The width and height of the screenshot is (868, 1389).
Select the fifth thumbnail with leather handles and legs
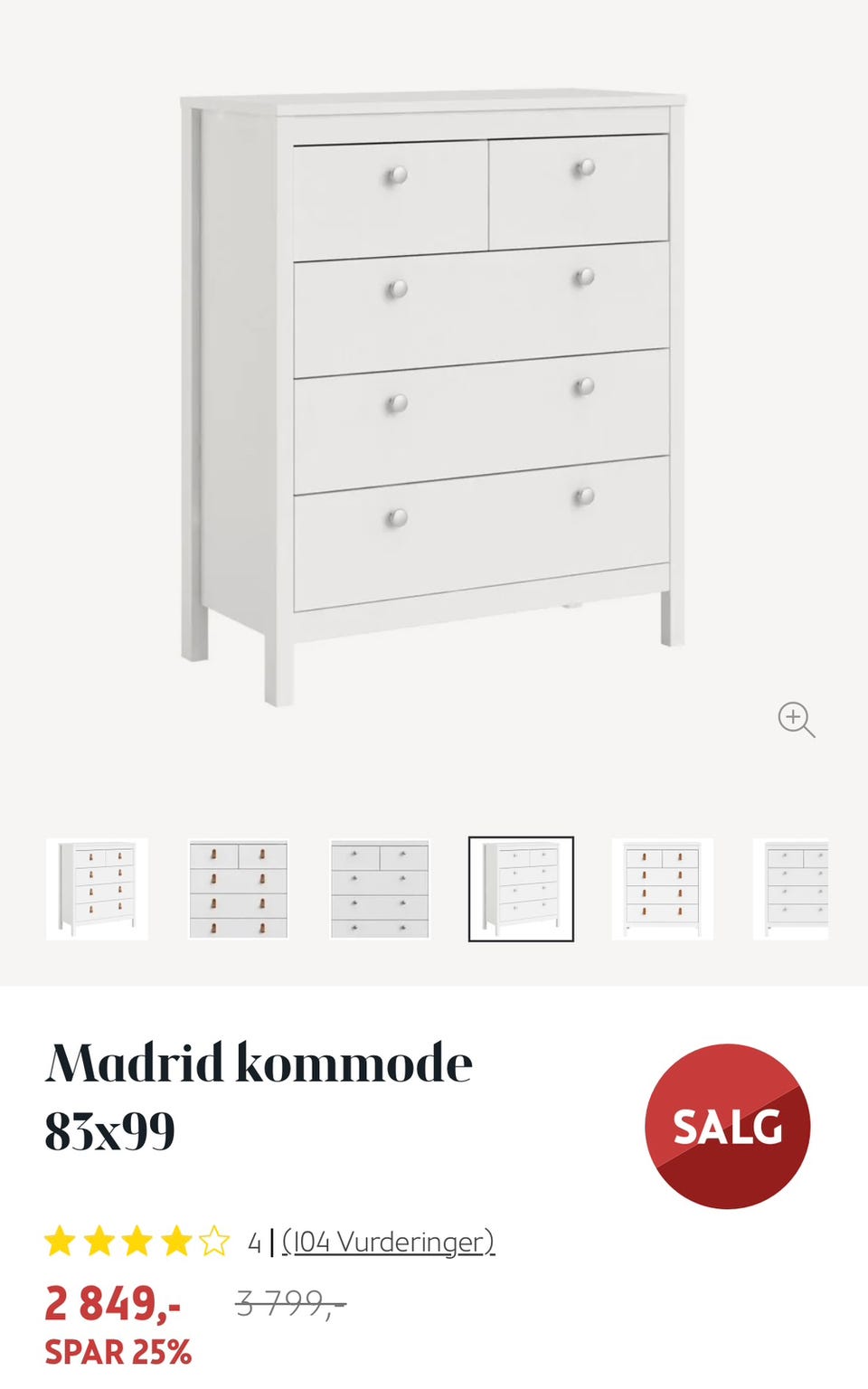point(663,889)
